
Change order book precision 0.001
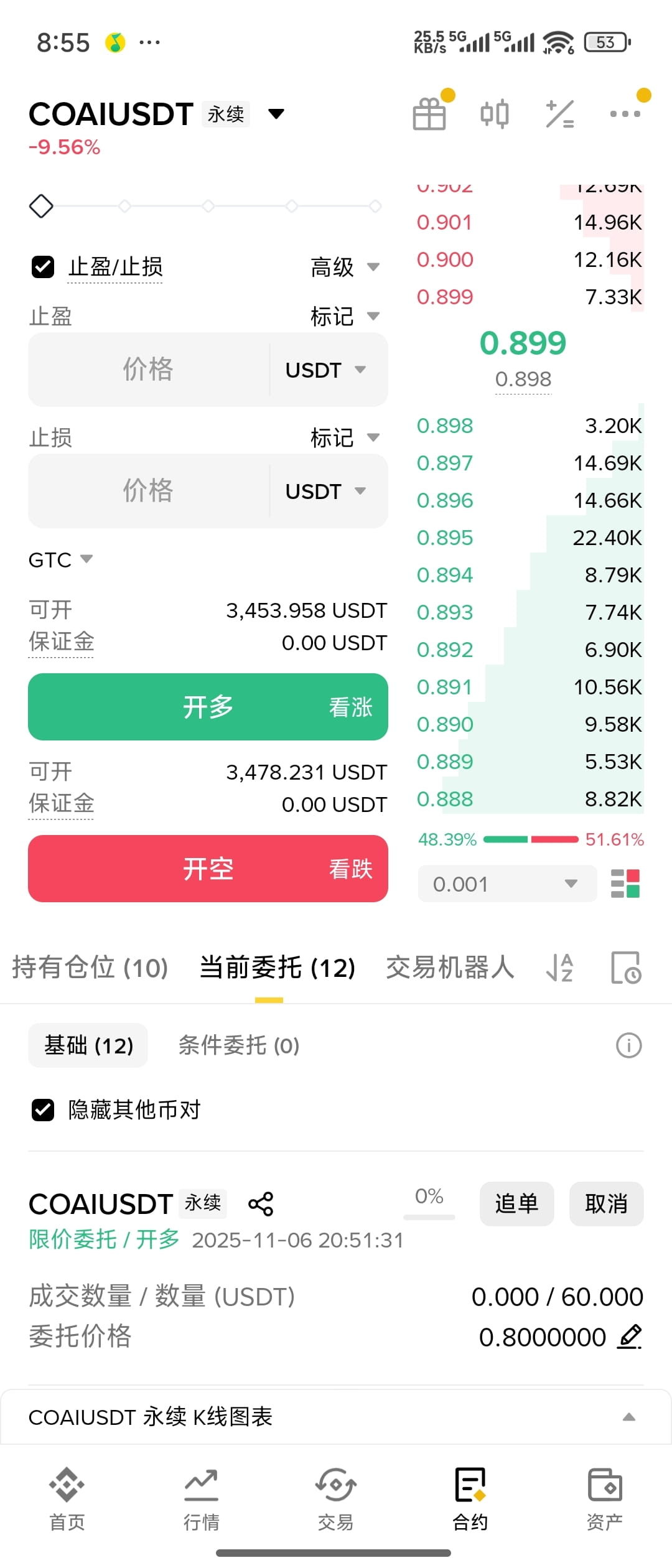[507, 884]
